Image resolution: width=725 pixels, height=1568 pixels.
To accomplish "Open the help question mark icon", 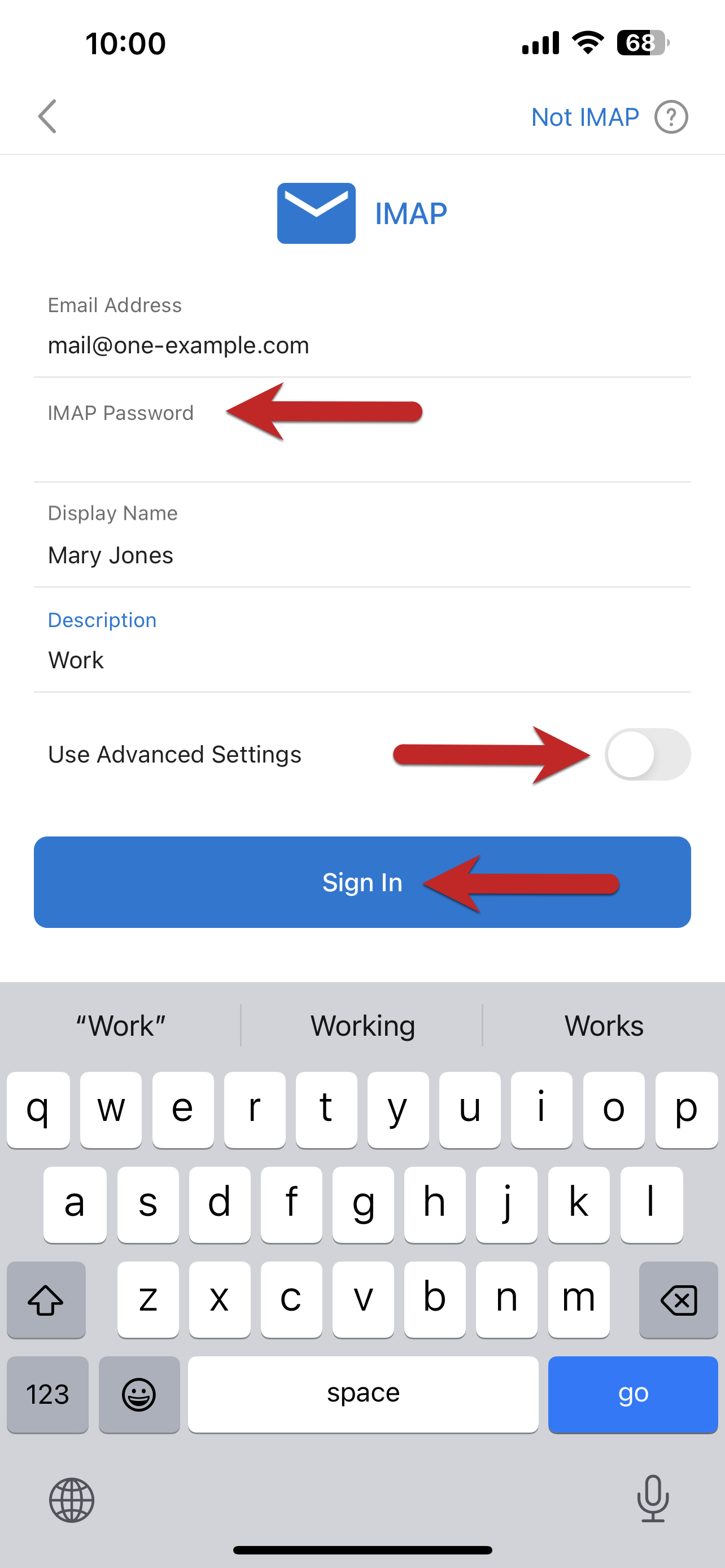I will click(671, 117).
